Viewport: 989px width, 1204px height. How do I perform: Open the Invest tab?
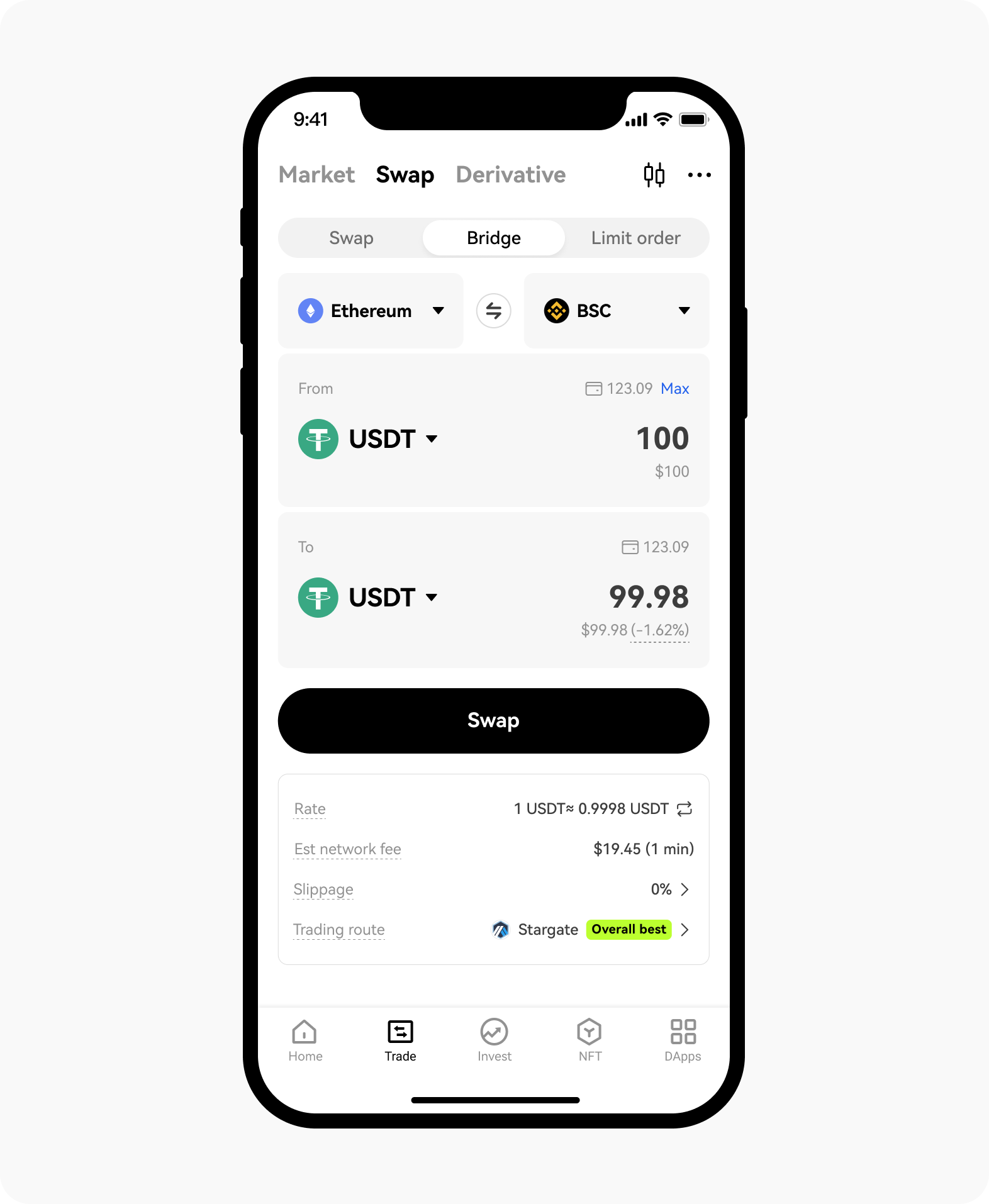tap(494, 1040)
